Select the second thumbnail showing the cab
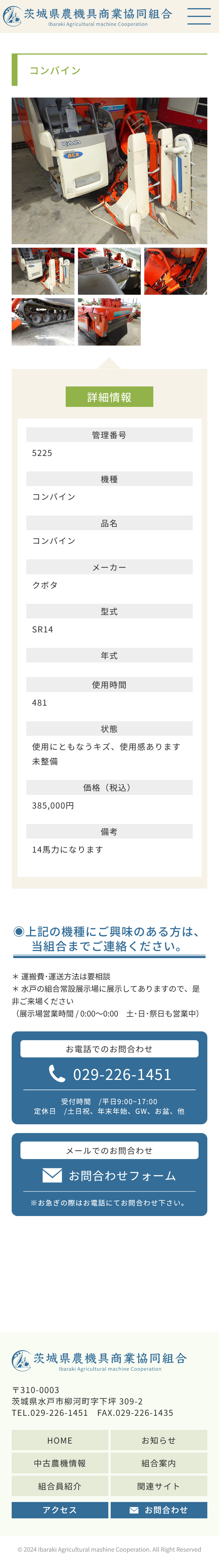Image resolution: width=219 pixels, height=1568 pixels. pos(109,271)
